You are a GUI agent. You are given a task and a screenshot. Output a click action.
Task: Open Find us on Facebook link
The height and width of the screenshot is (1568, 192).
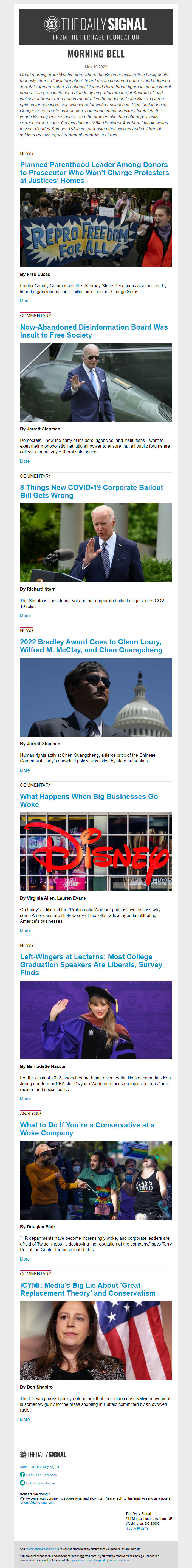point(41,1474)
